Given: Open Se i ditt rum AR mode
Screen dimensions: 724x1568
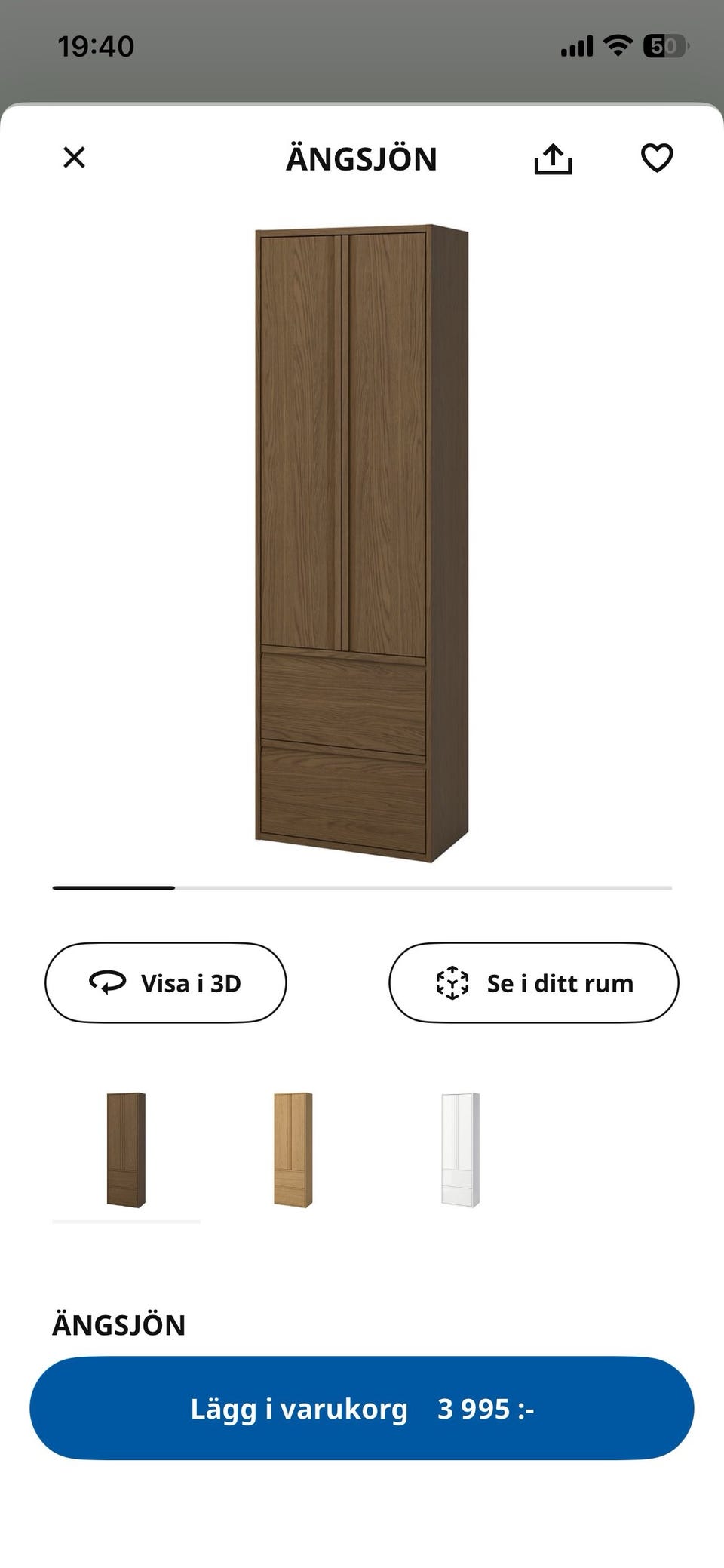Looking at the screenshot, I should point(533,982).
